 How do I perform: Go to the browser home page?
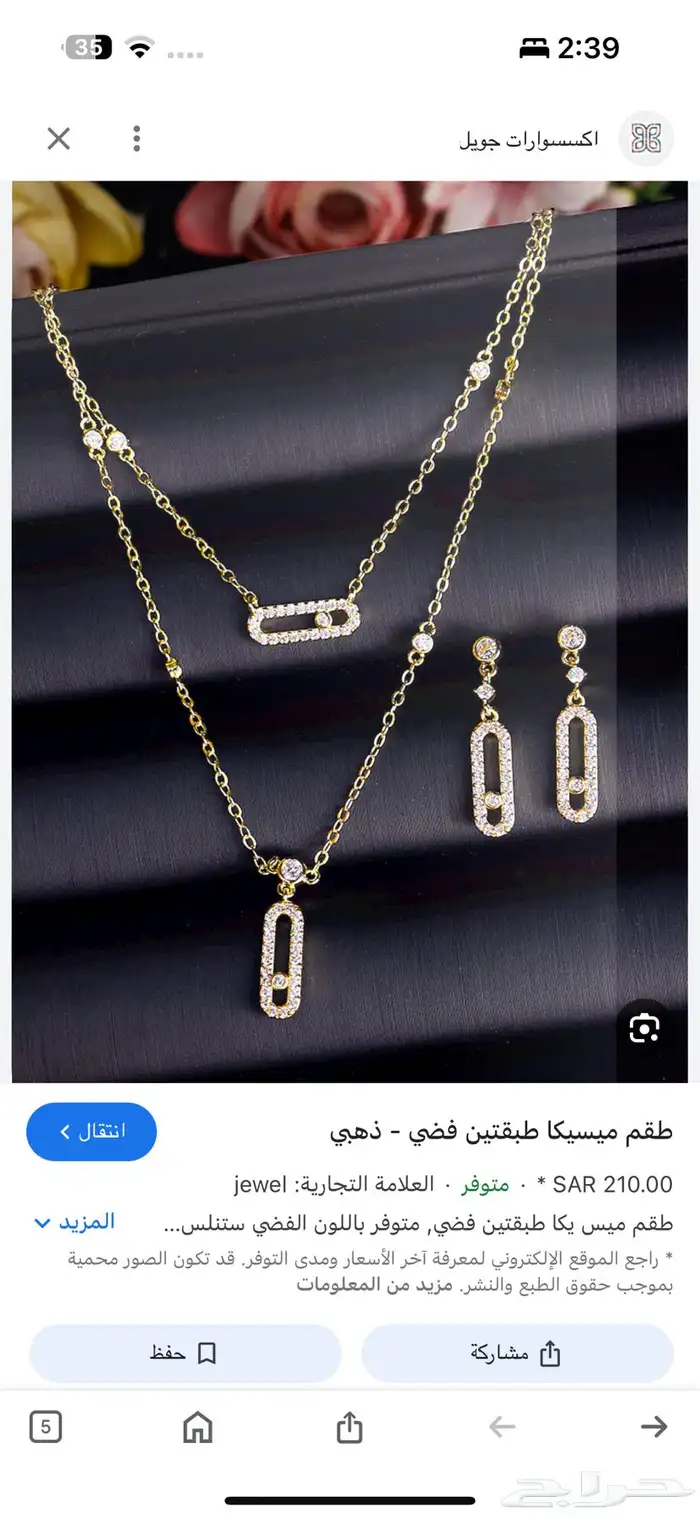pos(198,1427)
